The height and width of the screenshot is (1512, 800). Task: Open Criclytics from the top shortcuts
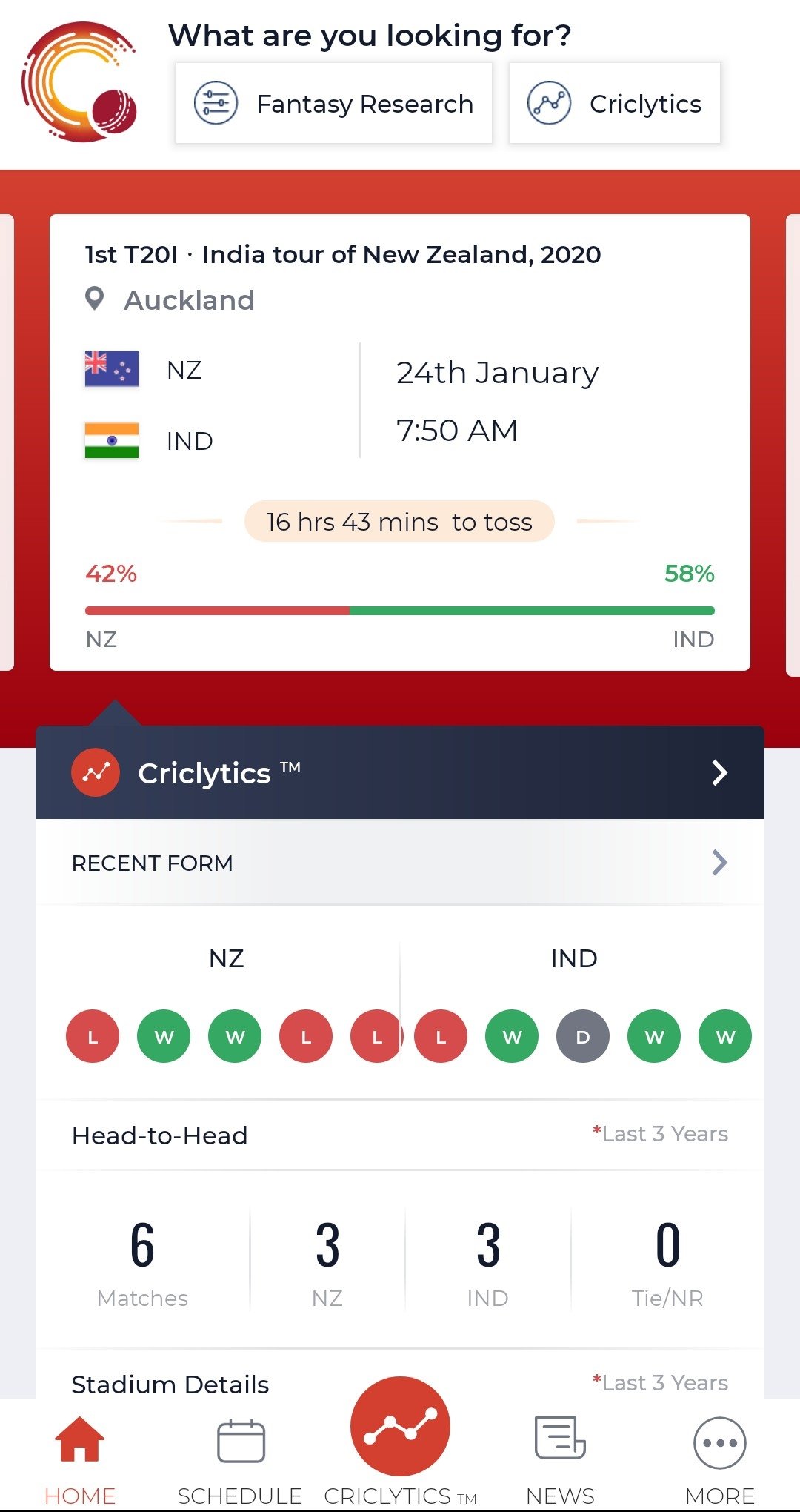(614, 103)
